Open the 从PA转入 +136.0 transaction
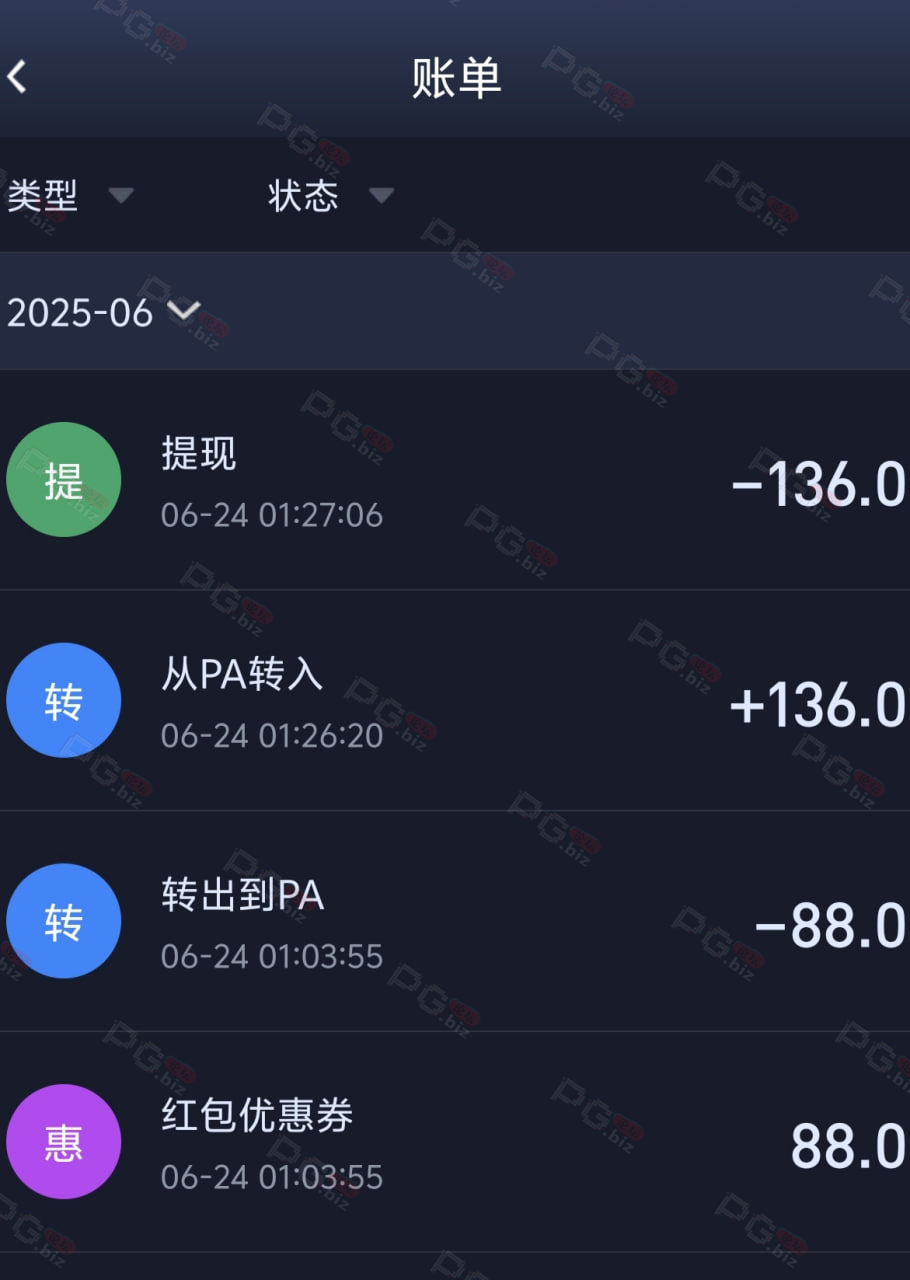910x1280 pixels. pos(455,701)
